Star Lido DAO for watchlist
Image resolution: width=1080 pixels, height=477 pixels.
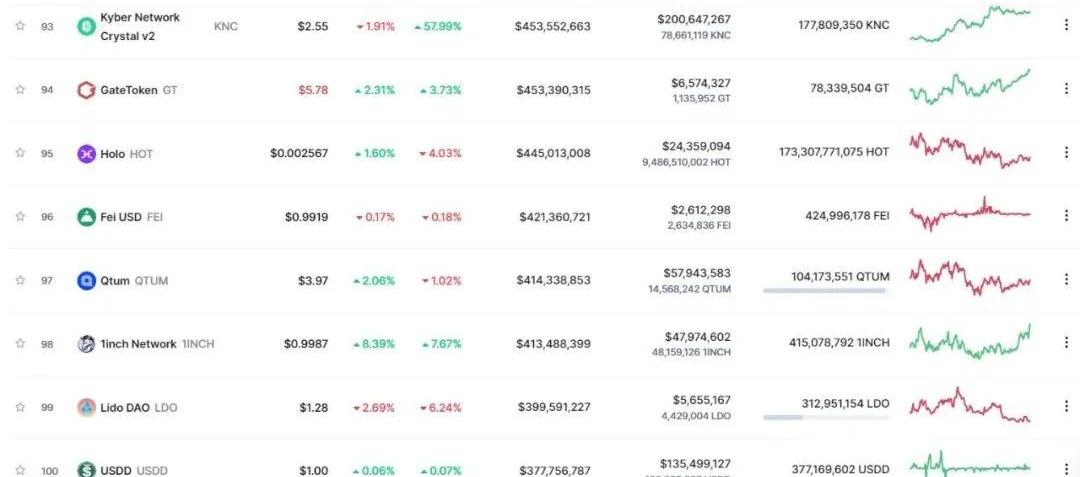click(19, 407)
